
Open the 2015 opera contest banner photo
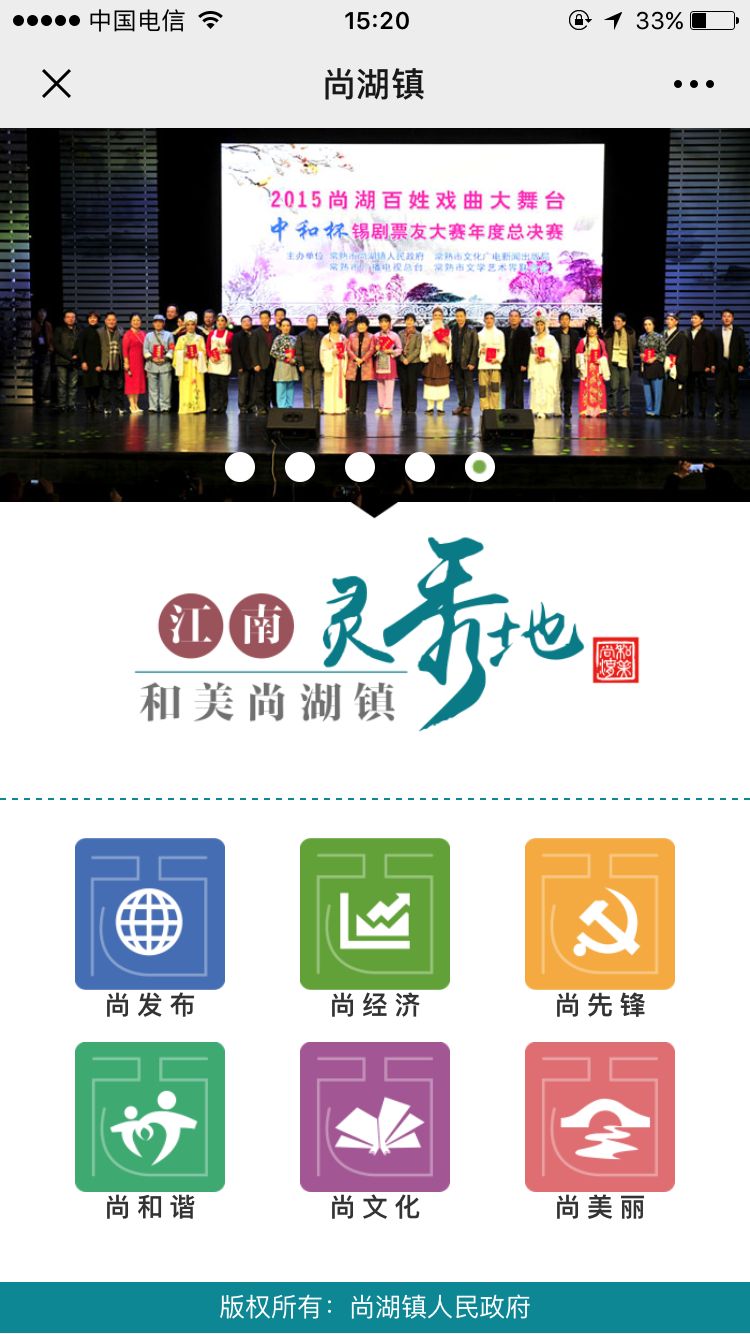[x=375, y=300]
